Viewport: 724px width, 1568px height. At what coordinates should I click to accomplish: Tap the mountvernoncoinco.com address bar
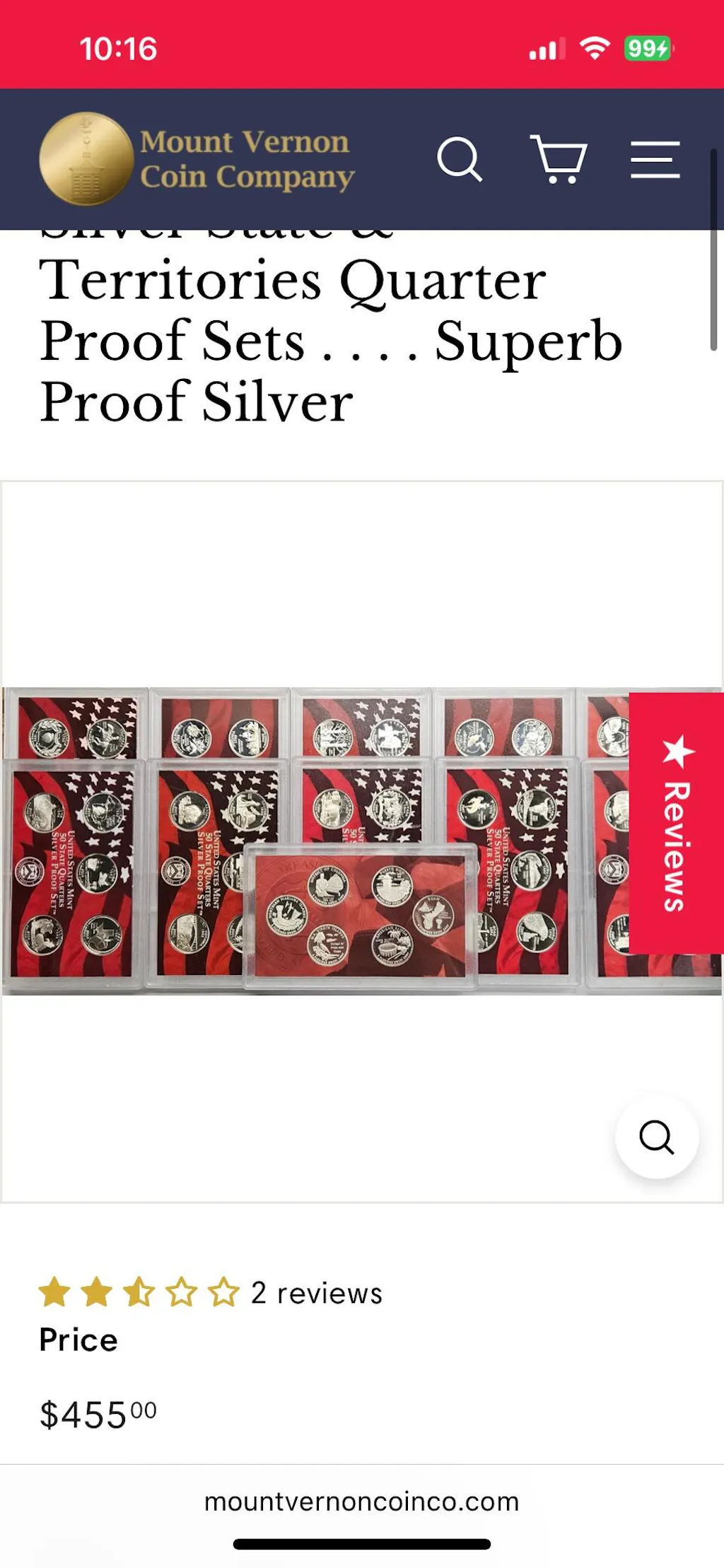(361, 1502)
